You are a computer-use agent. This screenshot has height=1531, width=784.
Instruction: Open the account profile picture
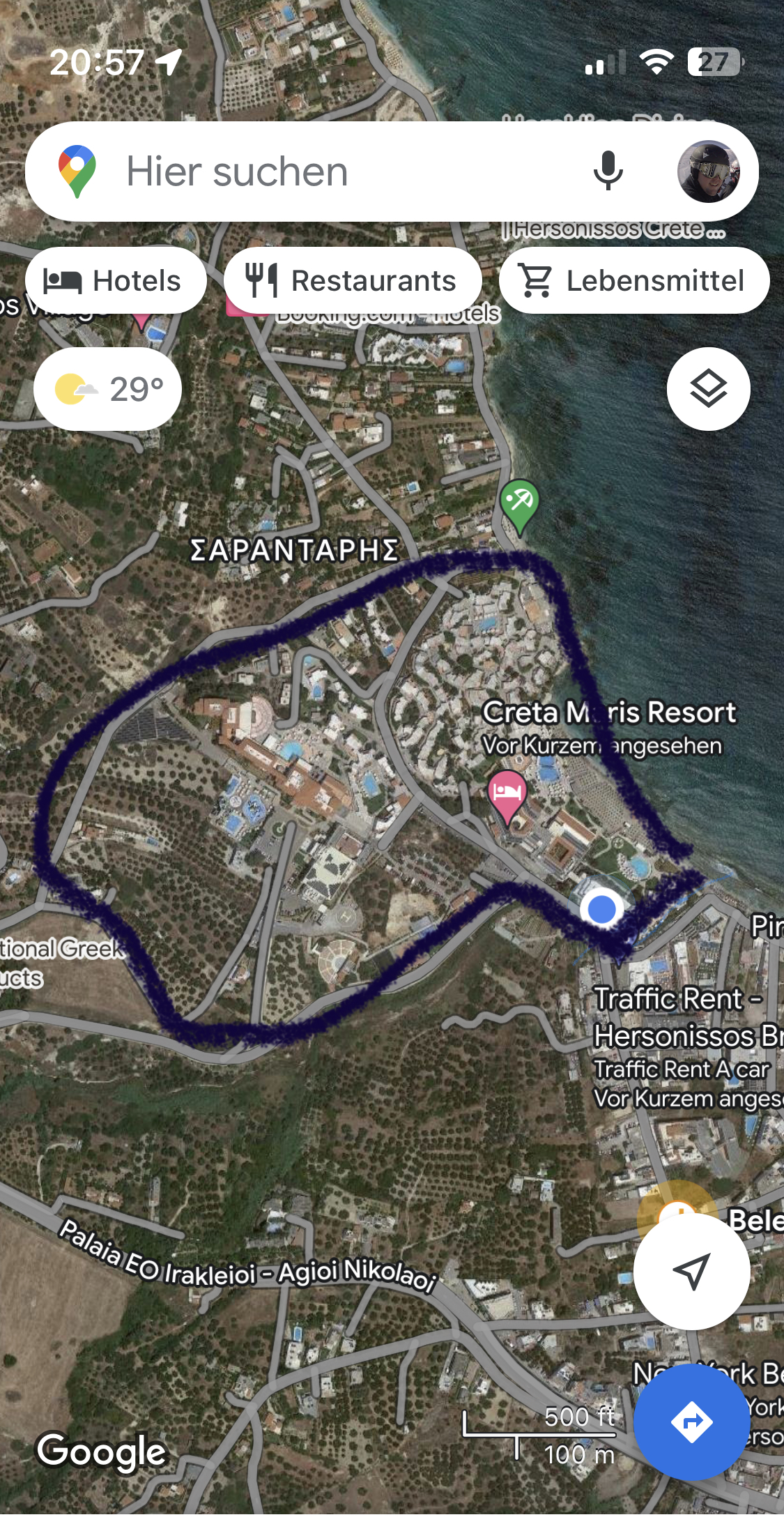pyautogui.click(x=708, y=172)
